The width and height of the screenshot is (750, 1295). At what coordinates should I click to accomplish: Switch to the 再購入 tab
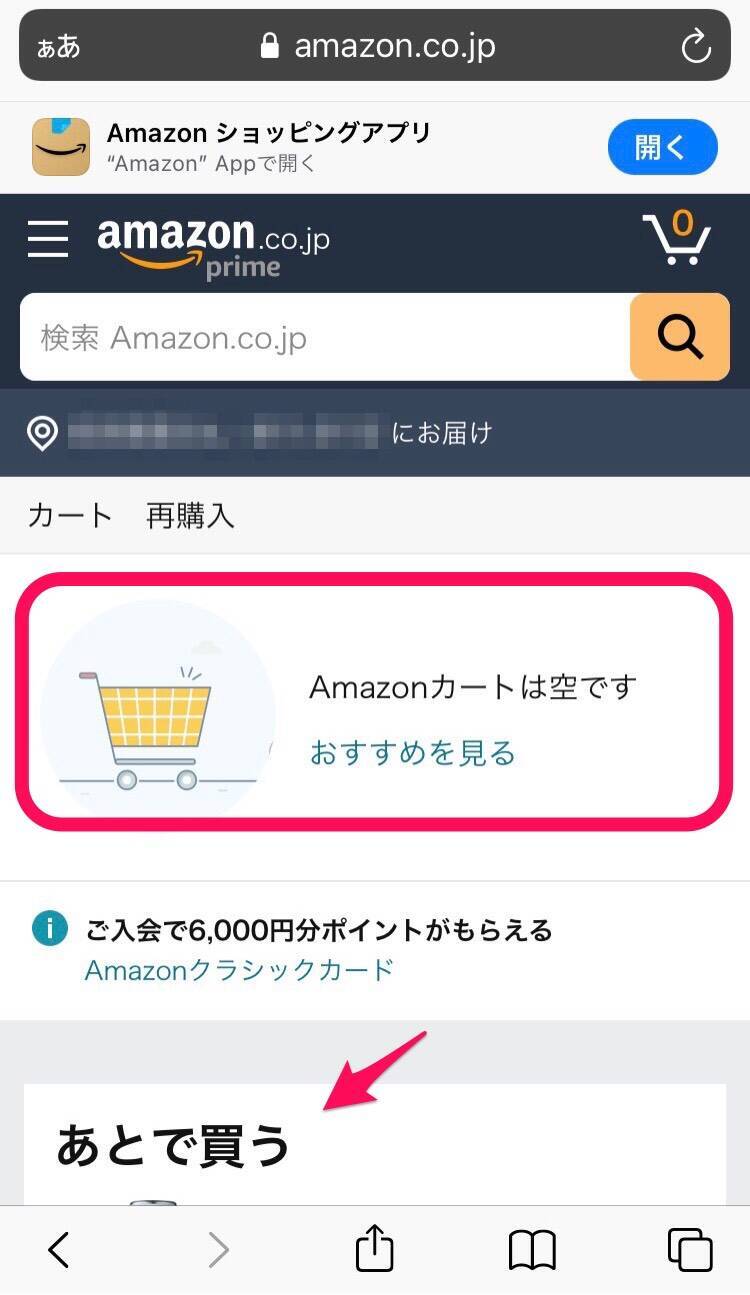190,516
